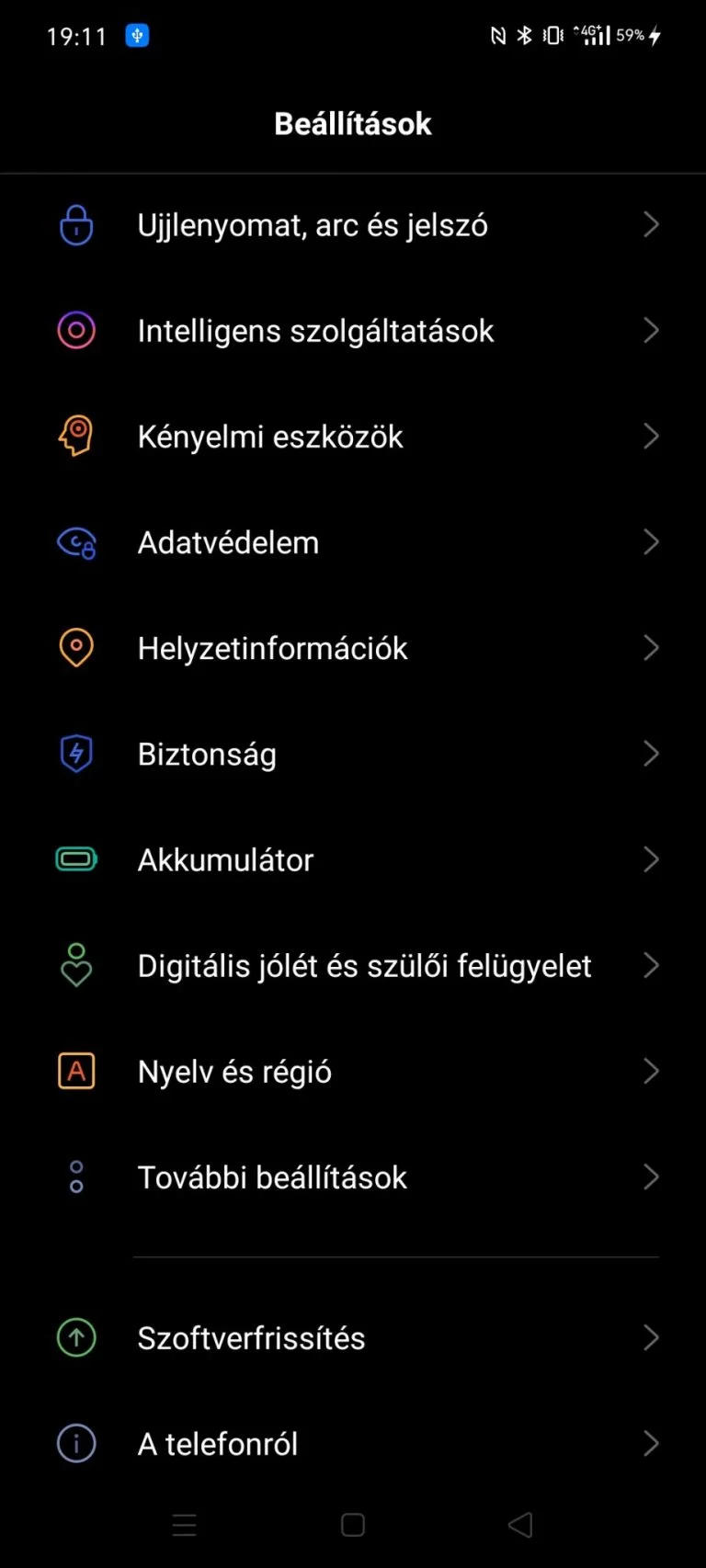Tap the fingerprint lock icon
Viewport: 706px width, 1568px height.
tap(76, 224)
